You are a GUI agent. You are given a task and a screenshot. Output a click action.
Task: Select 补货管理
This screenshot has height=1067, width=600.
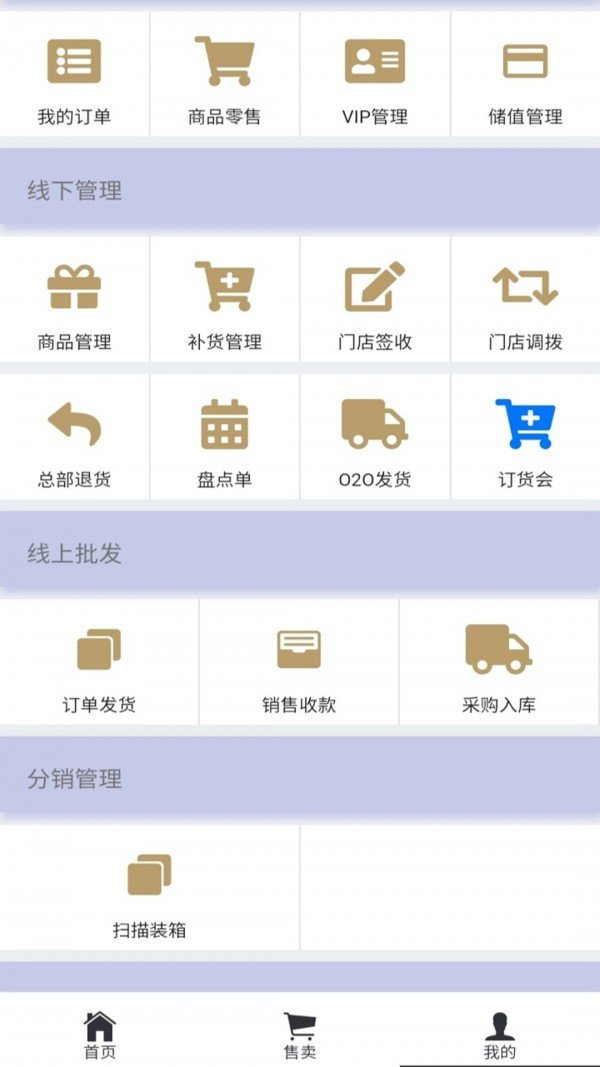[224, 302]
